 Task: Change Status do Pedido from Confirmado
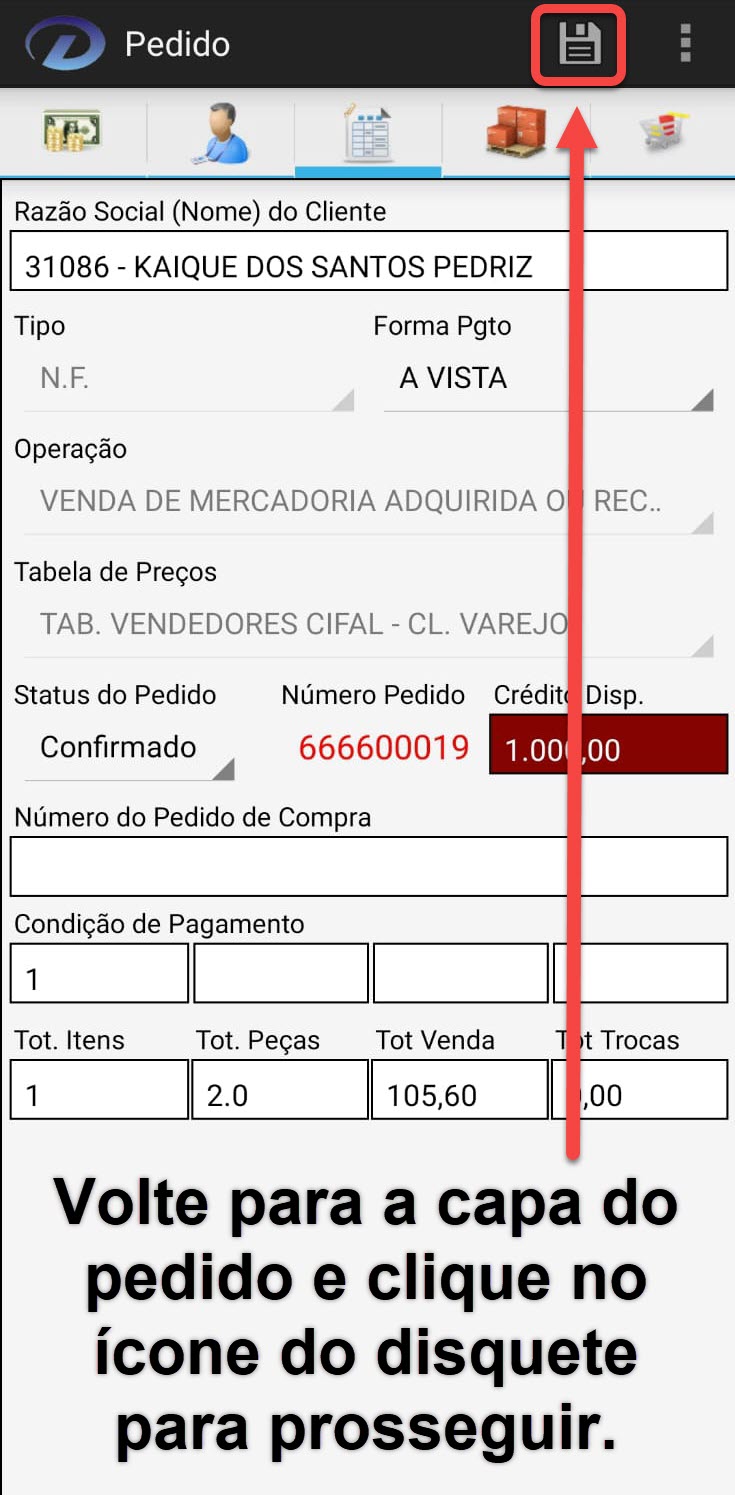[128, 749]
